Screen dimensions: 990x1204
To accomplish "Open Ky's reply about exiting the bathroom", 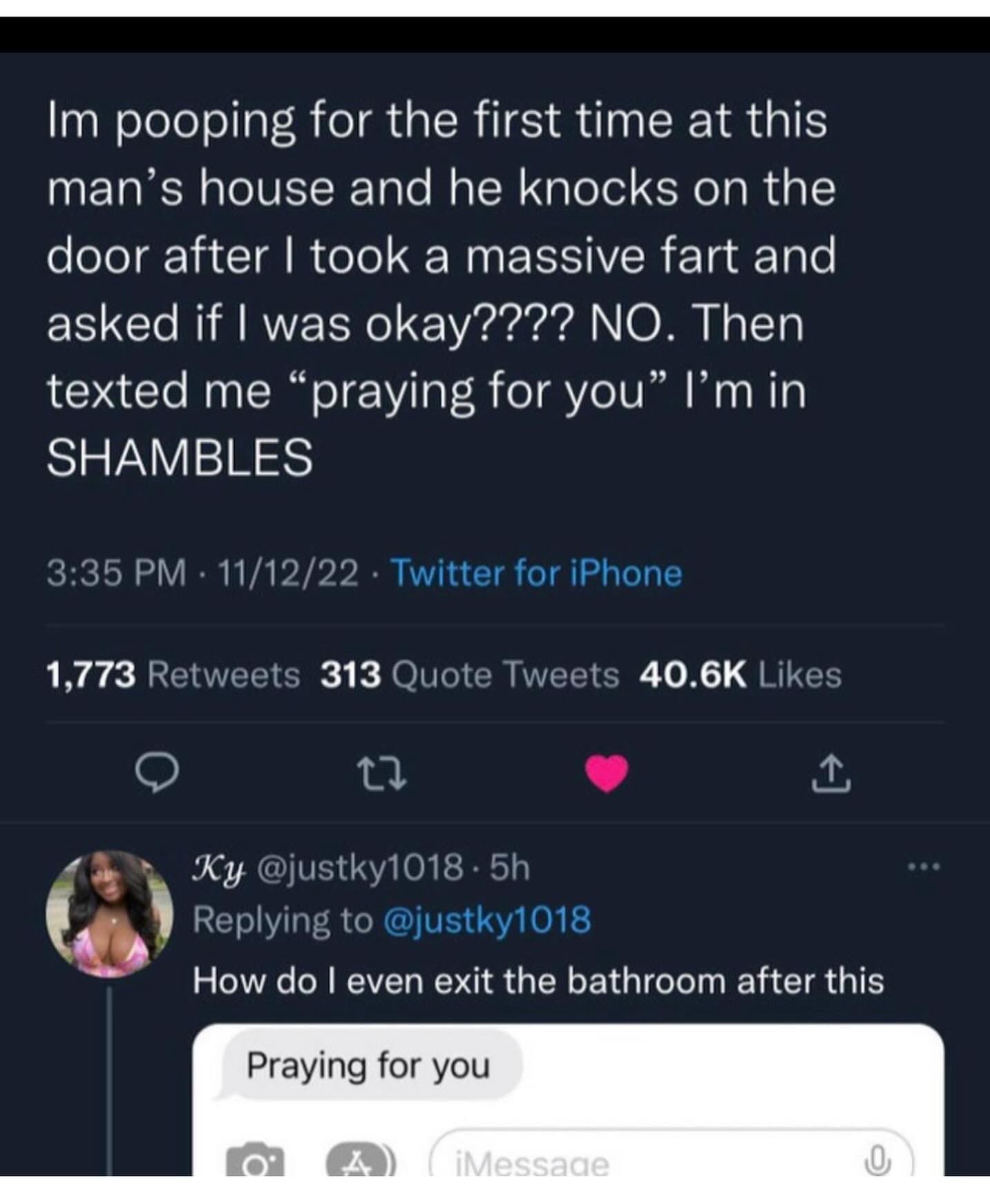I will pos(537,981).
